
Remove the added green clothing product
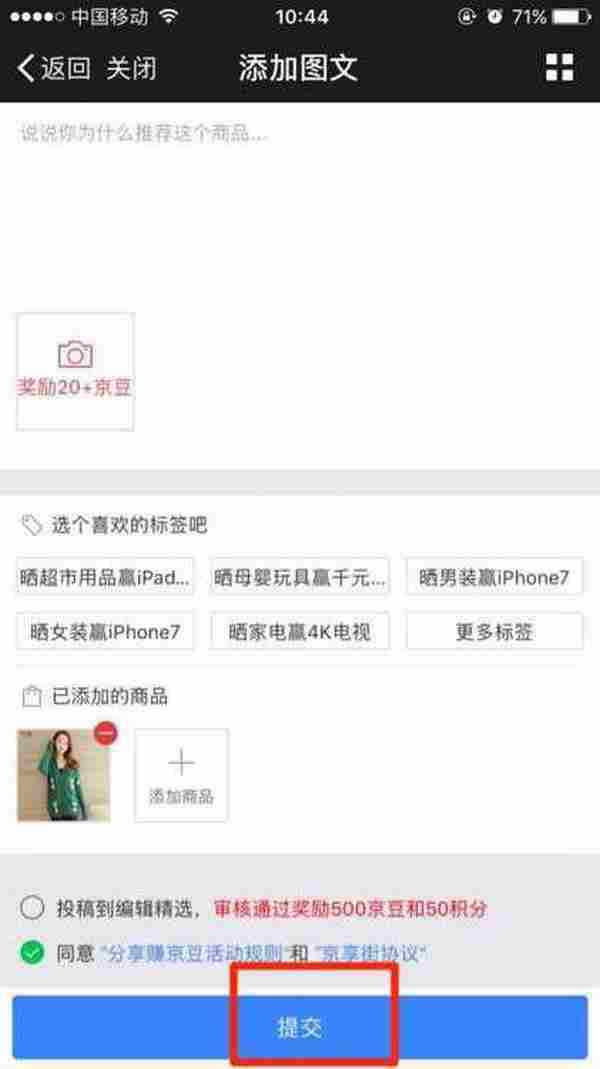(106, 734)
